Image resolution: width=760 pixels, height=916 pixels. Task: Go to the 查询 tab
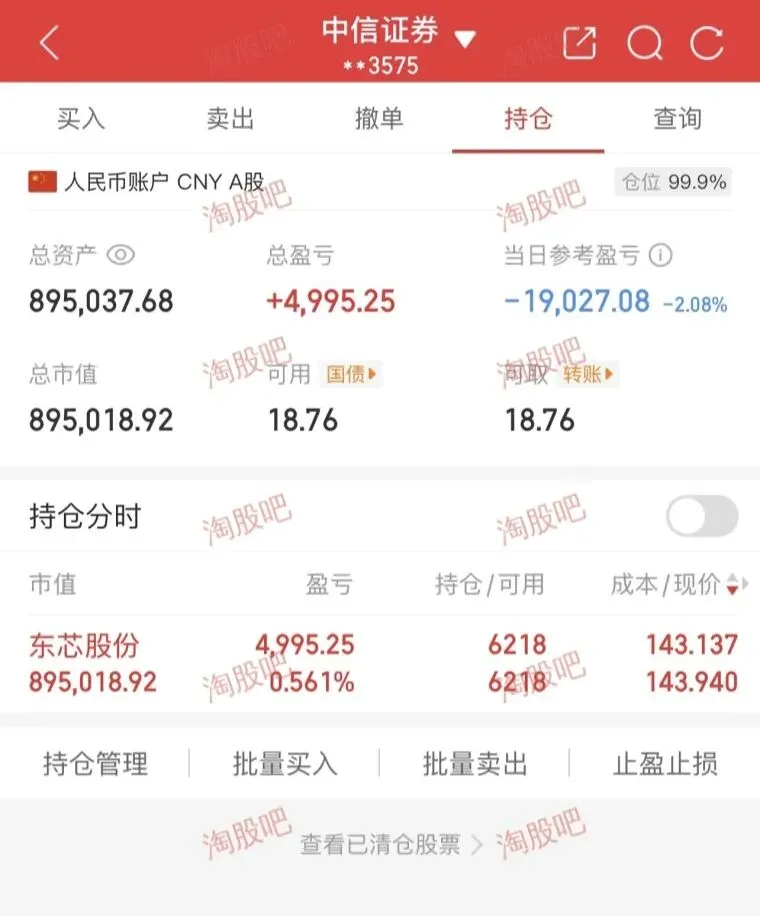point(677,119)
